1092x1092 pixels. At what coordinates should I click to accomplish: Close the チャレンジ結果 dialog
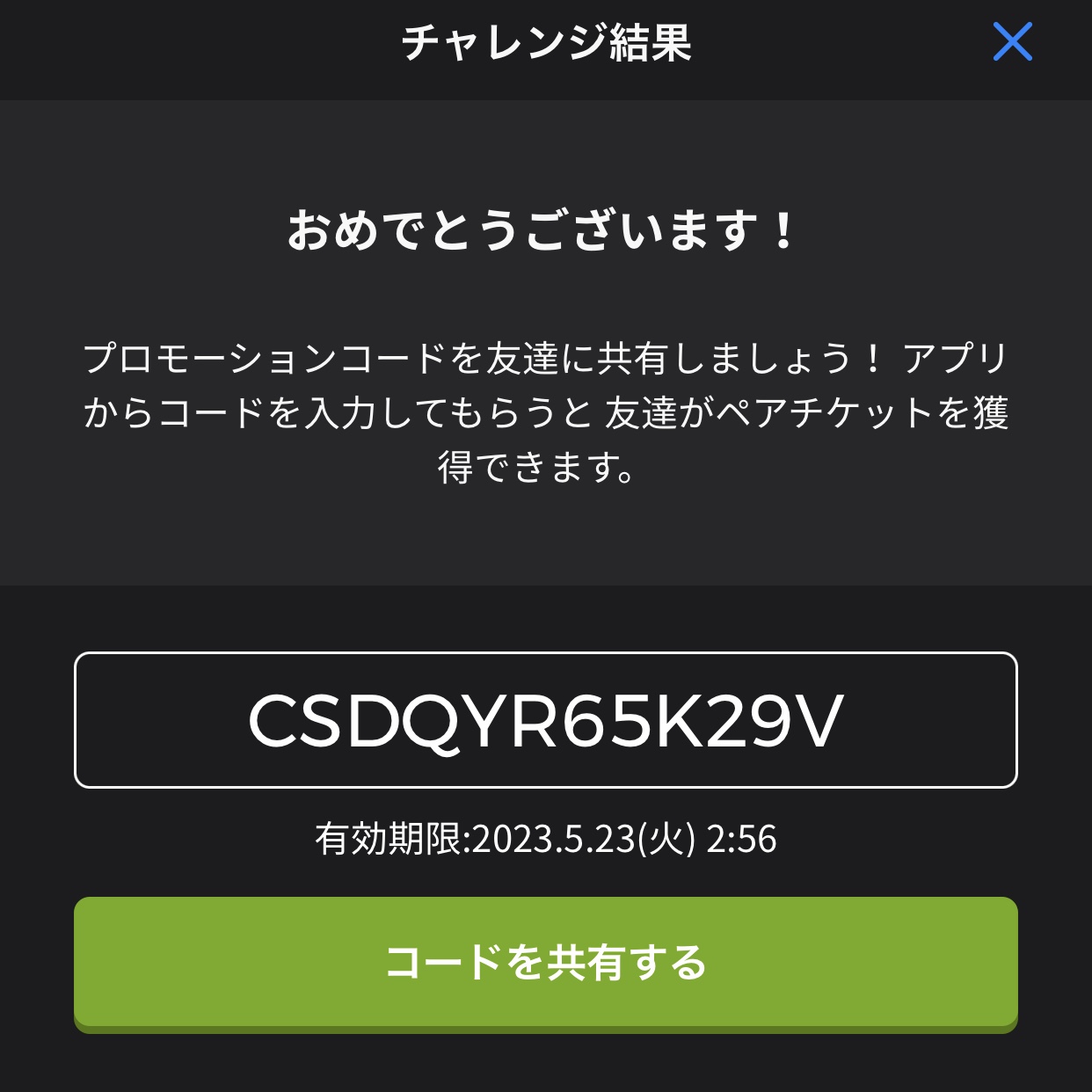click(x=1012, y=42)
